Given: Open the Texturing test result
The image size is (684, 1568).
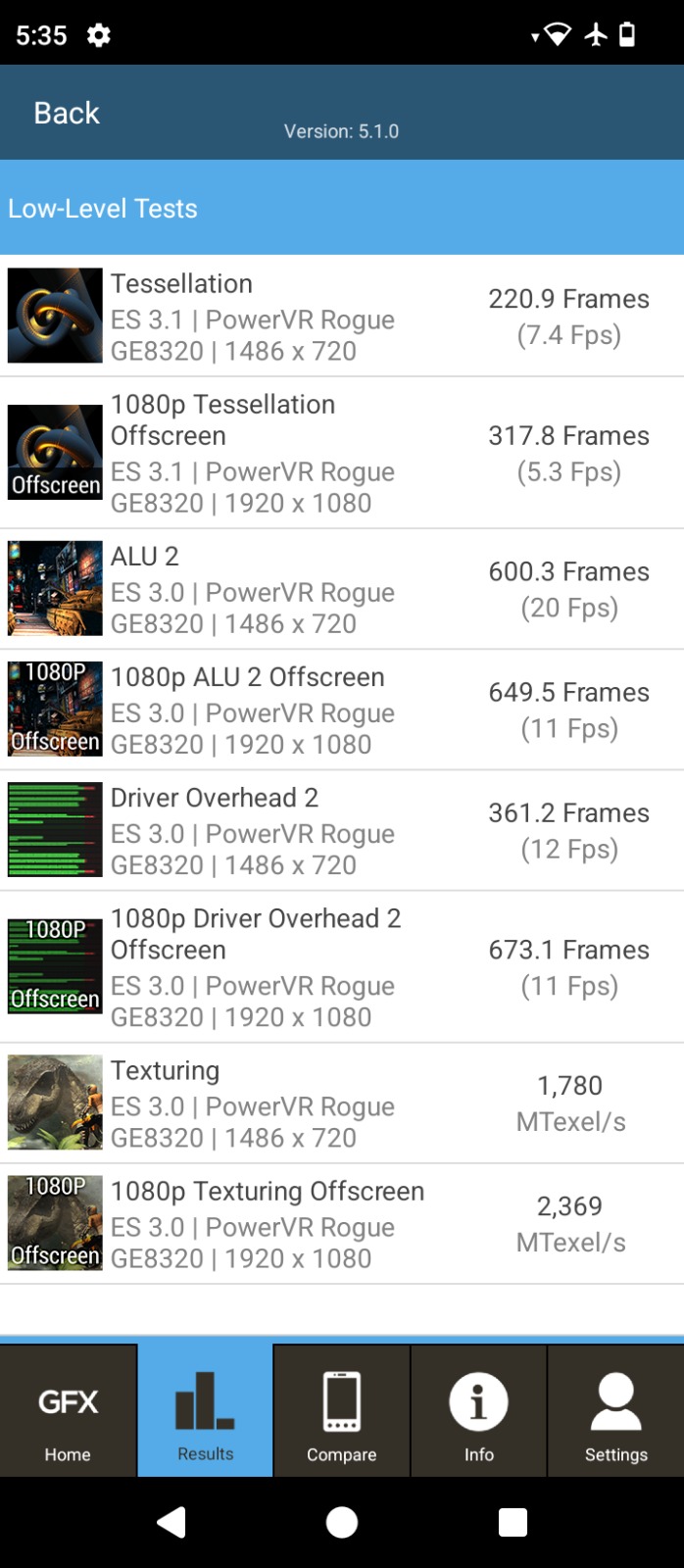Looking at the screenshot, I should click(342, 1102).
